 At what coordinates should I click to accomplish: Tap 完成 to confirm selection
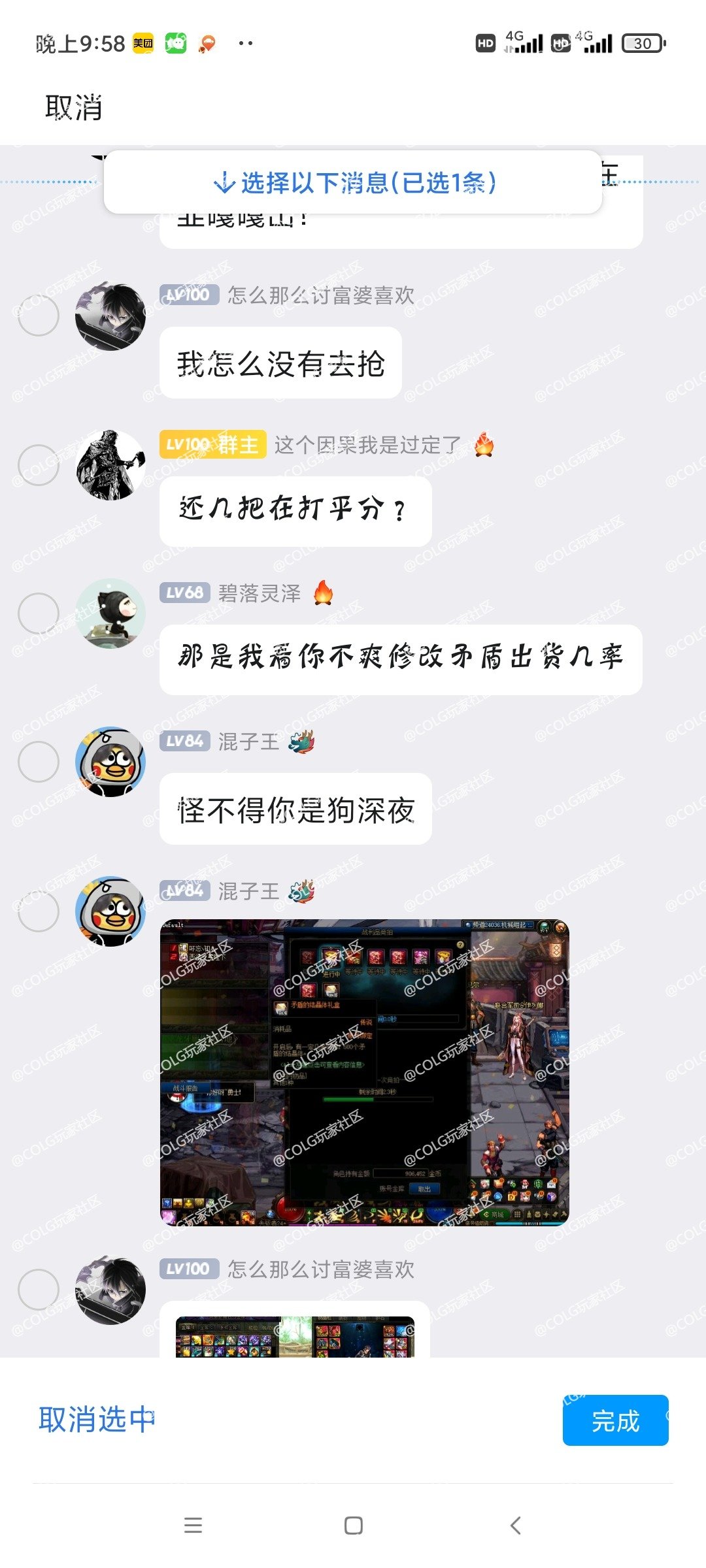614,1420
